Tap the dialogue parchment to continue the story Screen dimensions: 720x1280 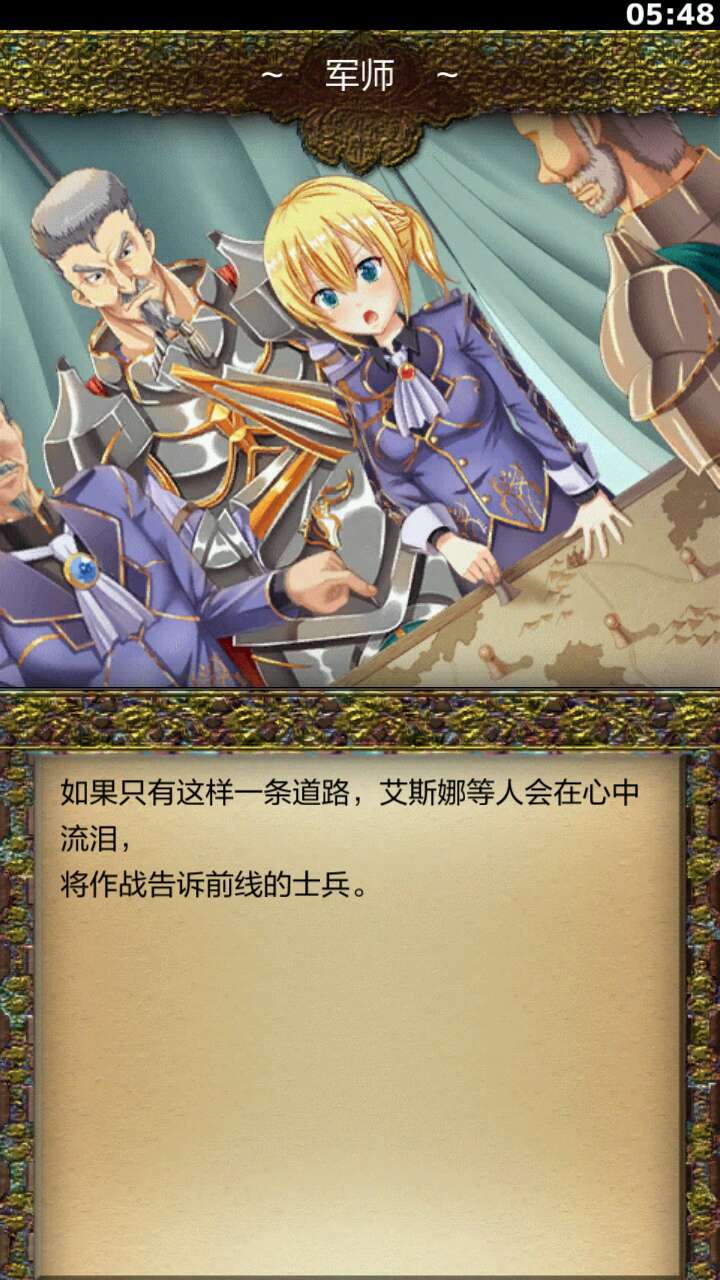360,1010
